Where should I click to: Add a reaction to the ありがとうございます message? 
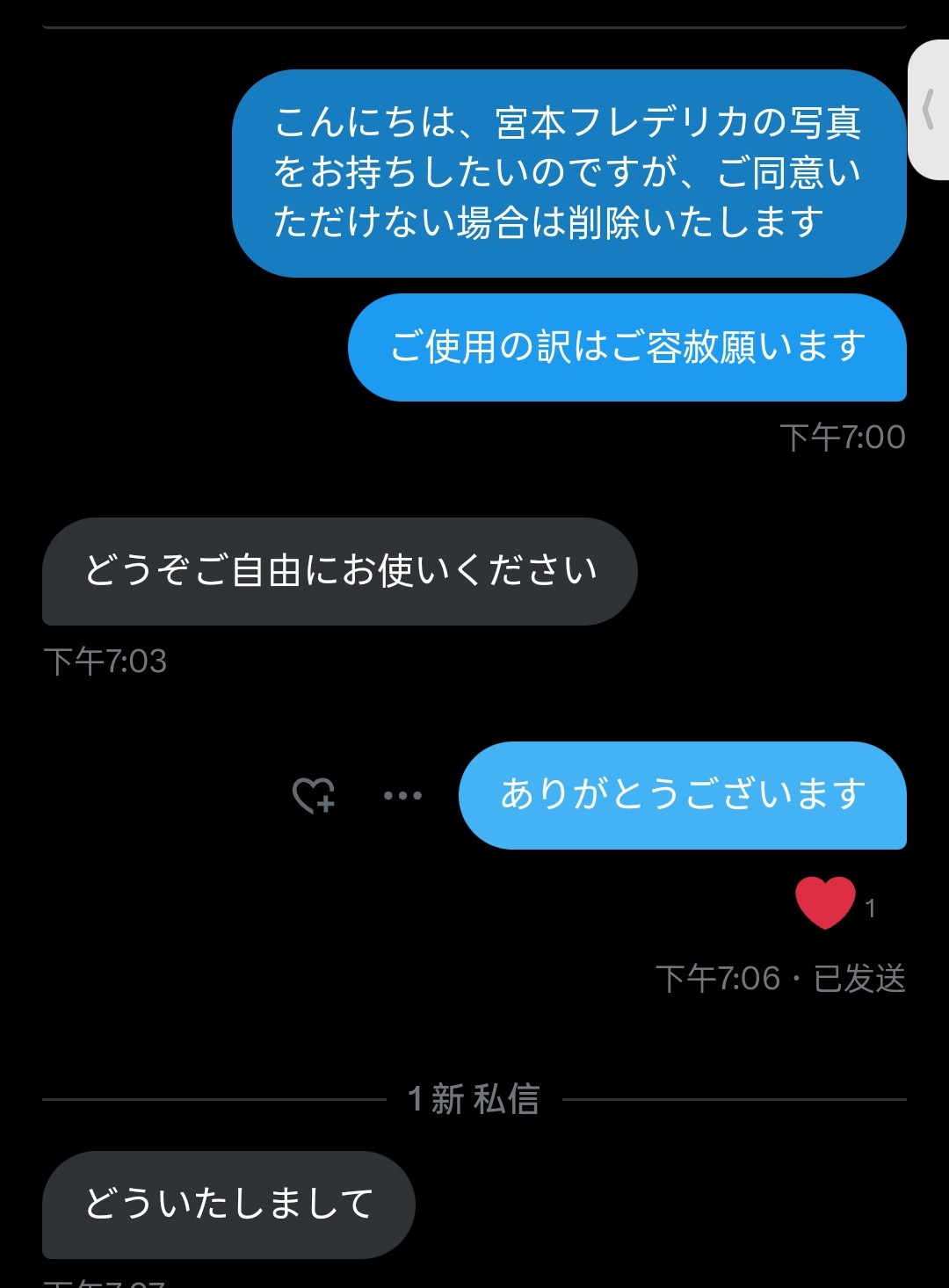(313, 795)
